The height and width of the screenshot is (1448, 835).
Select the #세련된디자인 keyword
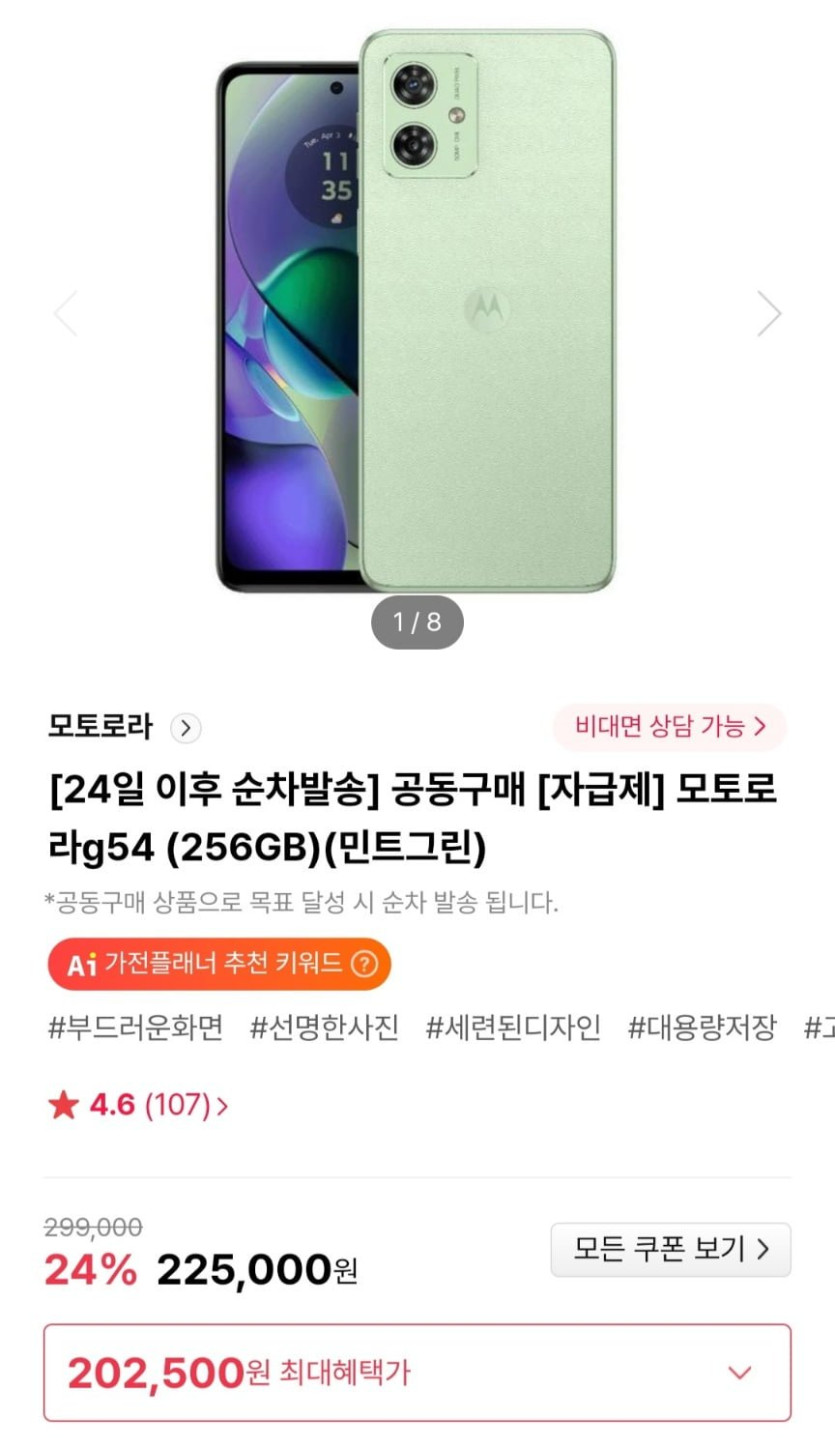(513, 1028)
